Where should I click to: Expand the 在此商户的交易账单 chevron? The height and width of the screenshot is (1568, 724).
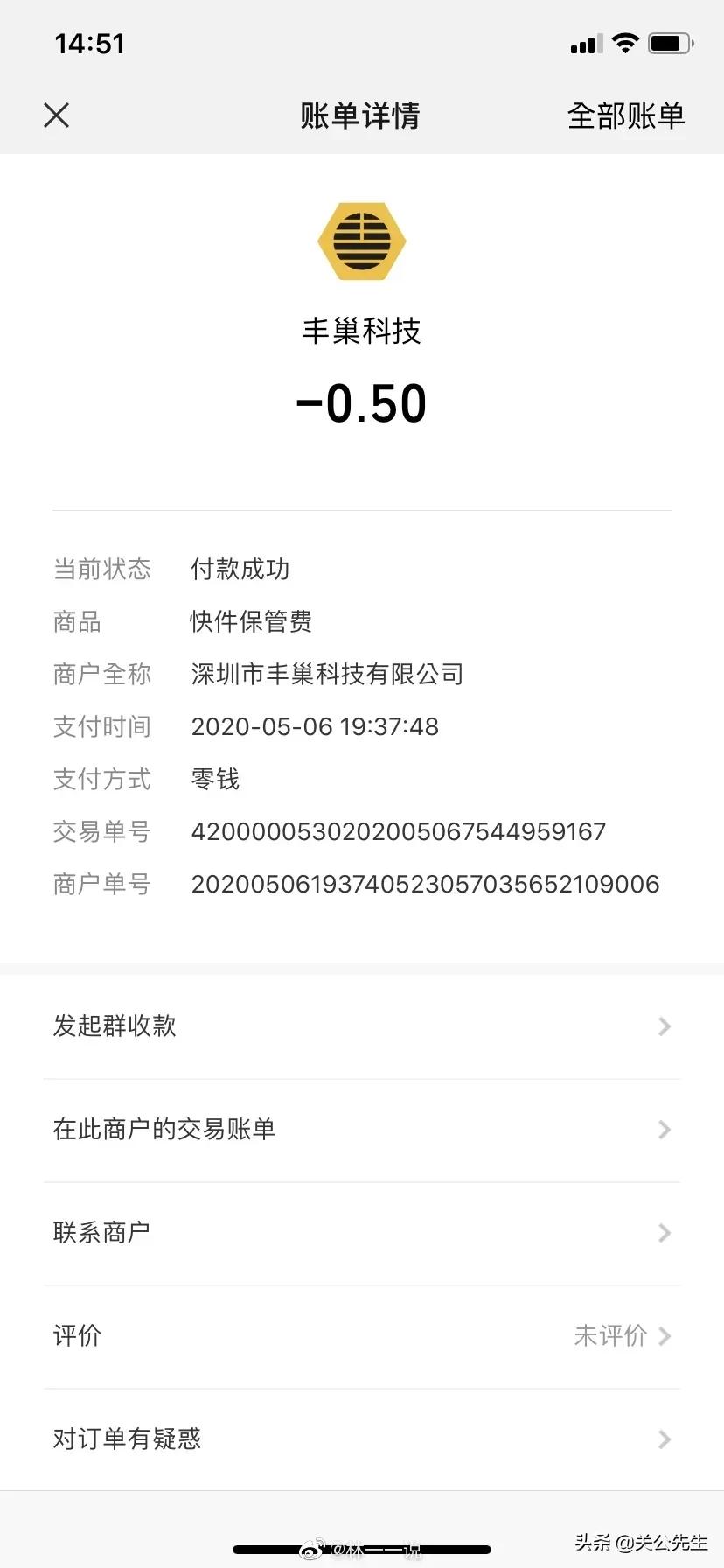664,1129
